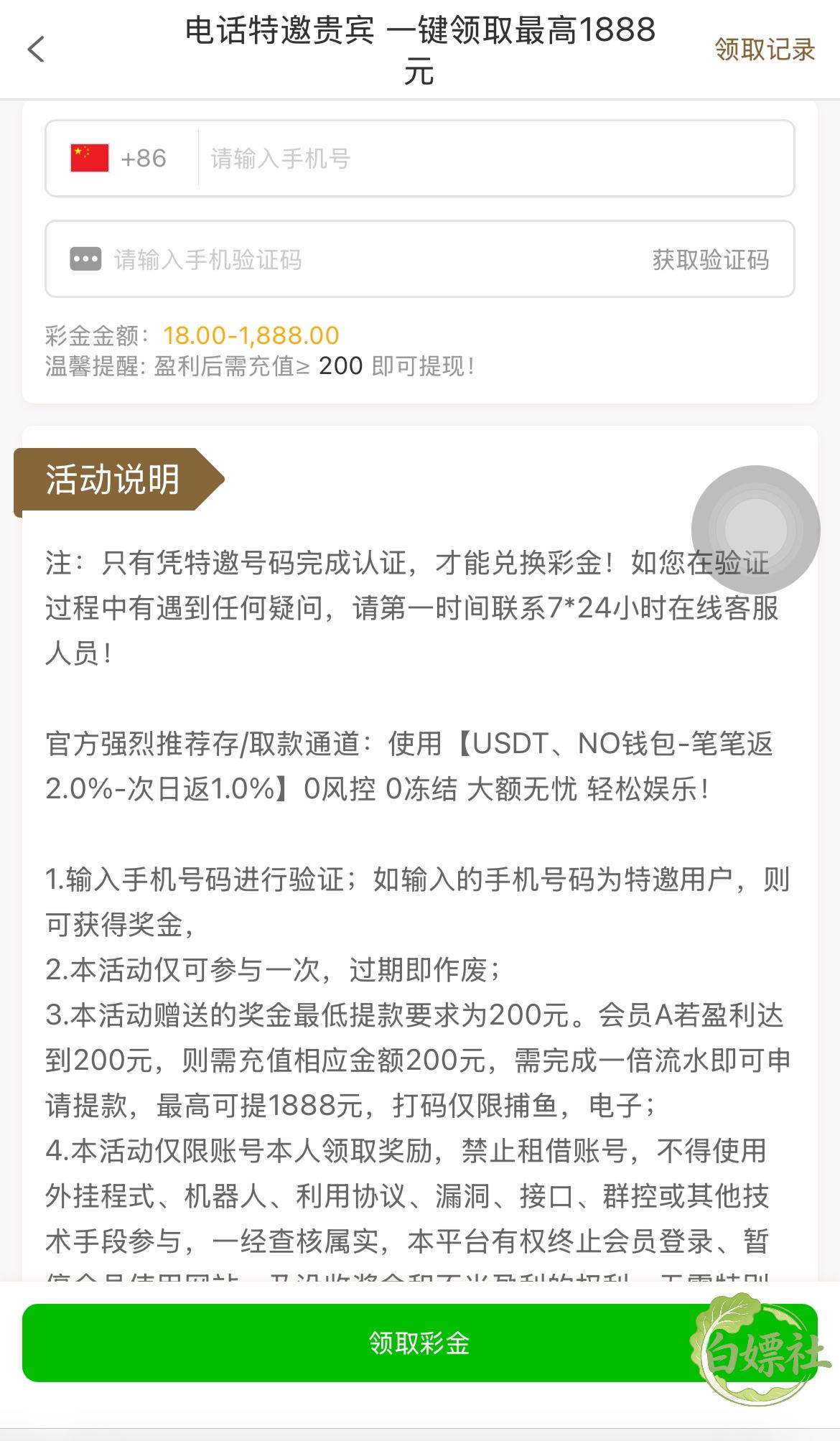Focus the 请输入手机号 phone number field
This screenshot has height=1441, width=840.
point(495,159)
